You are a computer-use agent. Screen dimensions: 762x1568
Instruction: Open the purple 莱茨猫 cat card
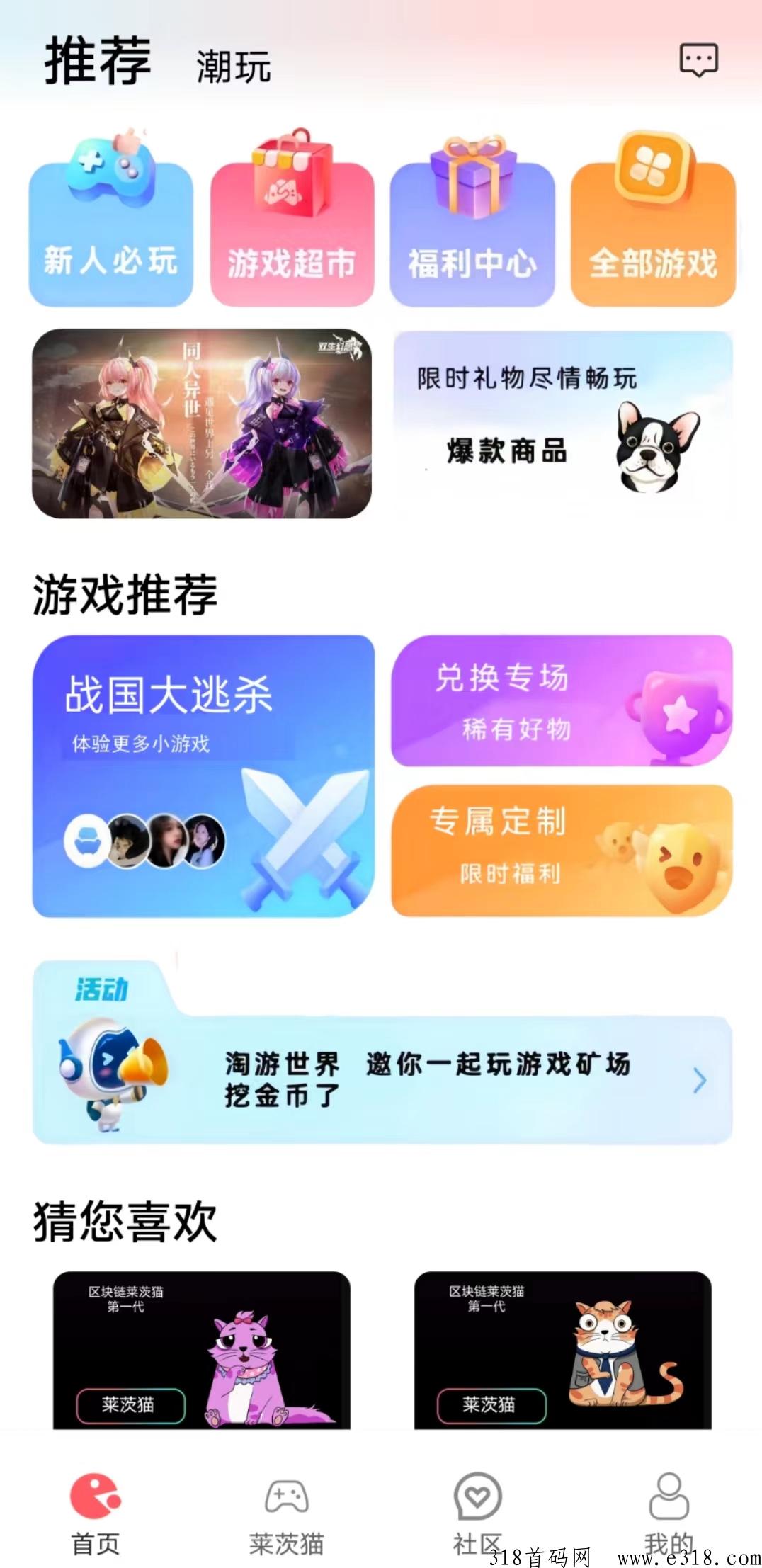tap(202, 1350)
